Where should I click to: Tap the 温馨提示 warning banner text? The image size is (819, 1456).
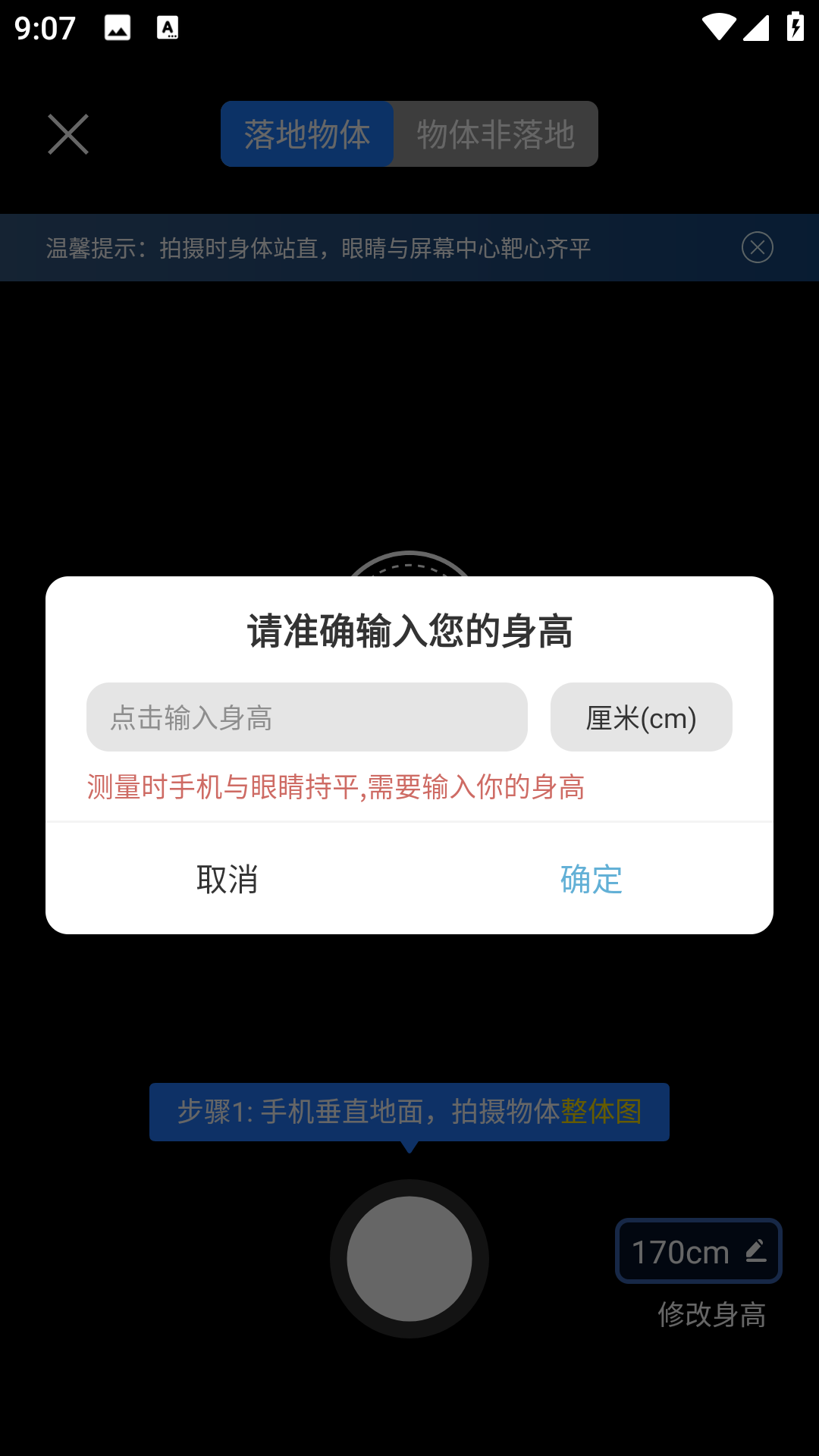click(318, 246)
